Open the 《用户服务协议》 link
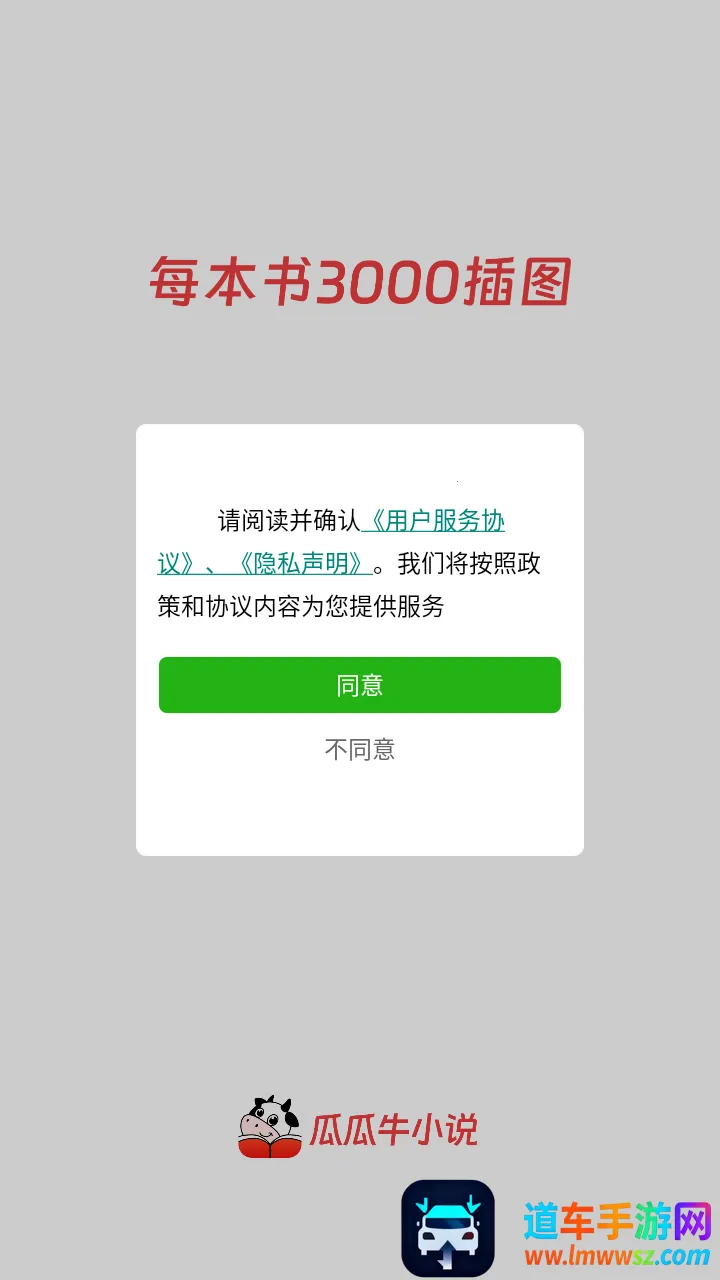 (434, 521)
